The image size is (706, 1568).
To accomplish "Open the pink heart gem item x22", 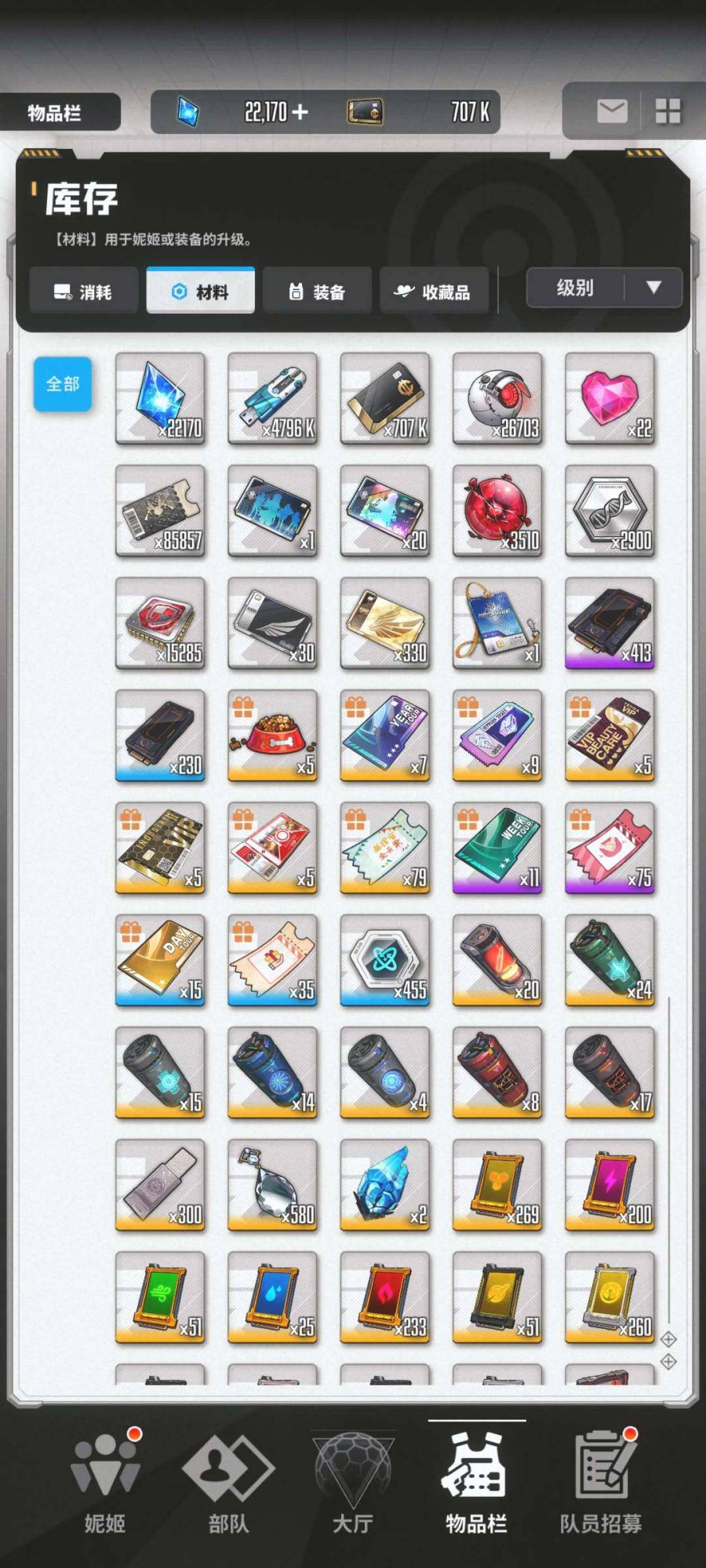I will tap(609, 399).
